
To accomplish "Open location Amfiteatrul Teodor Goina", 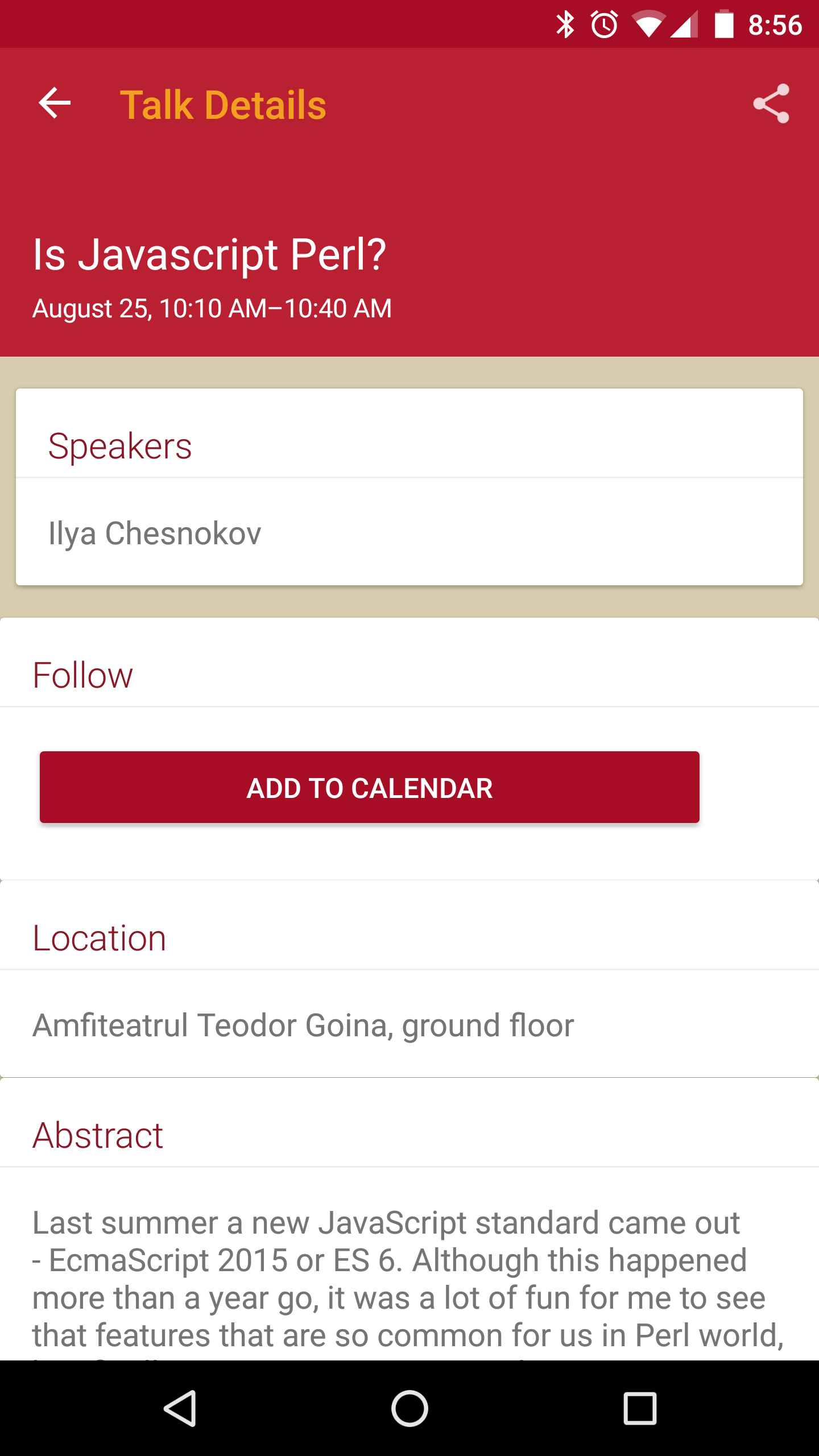I will click(303, 1025).
